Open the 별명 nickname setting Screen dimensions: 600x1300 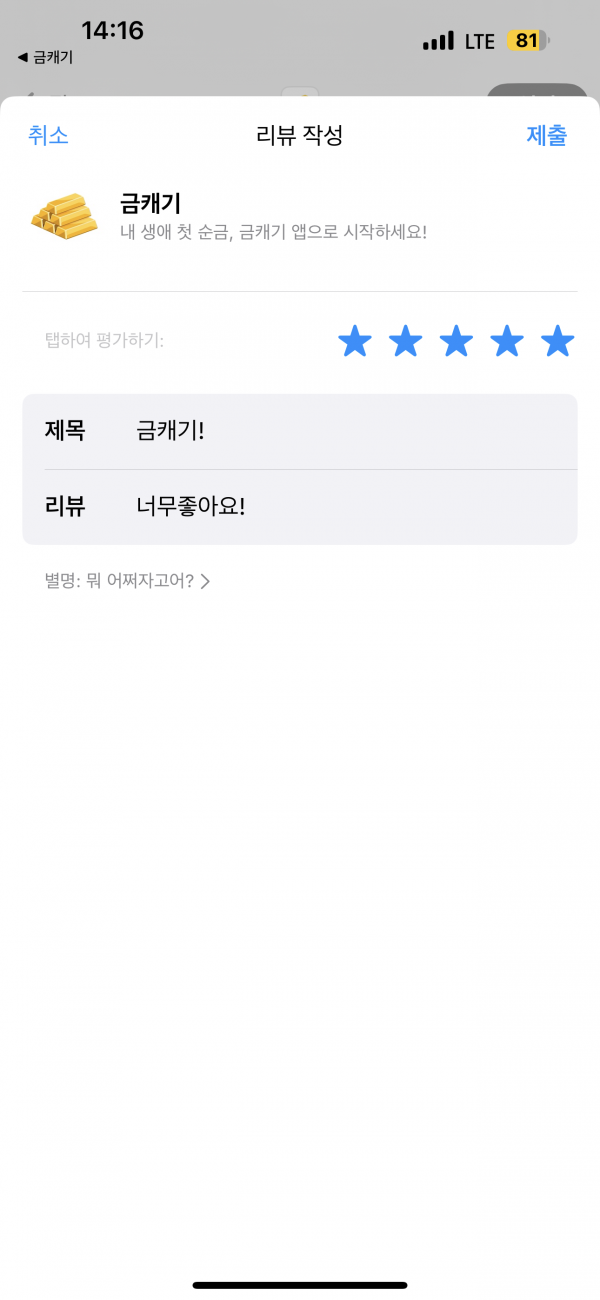click(127, 581)
